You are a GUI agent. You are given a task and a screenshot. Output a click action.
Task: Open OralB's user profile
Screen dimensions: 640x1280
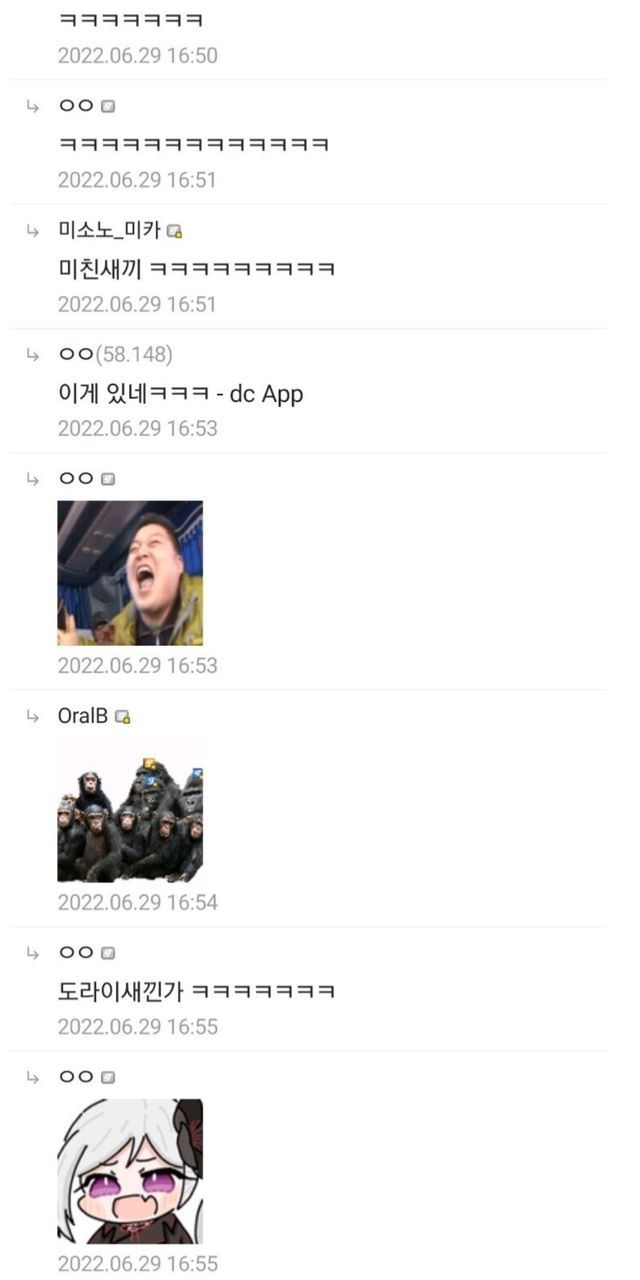pyautogui.click(x=83, y=716)
